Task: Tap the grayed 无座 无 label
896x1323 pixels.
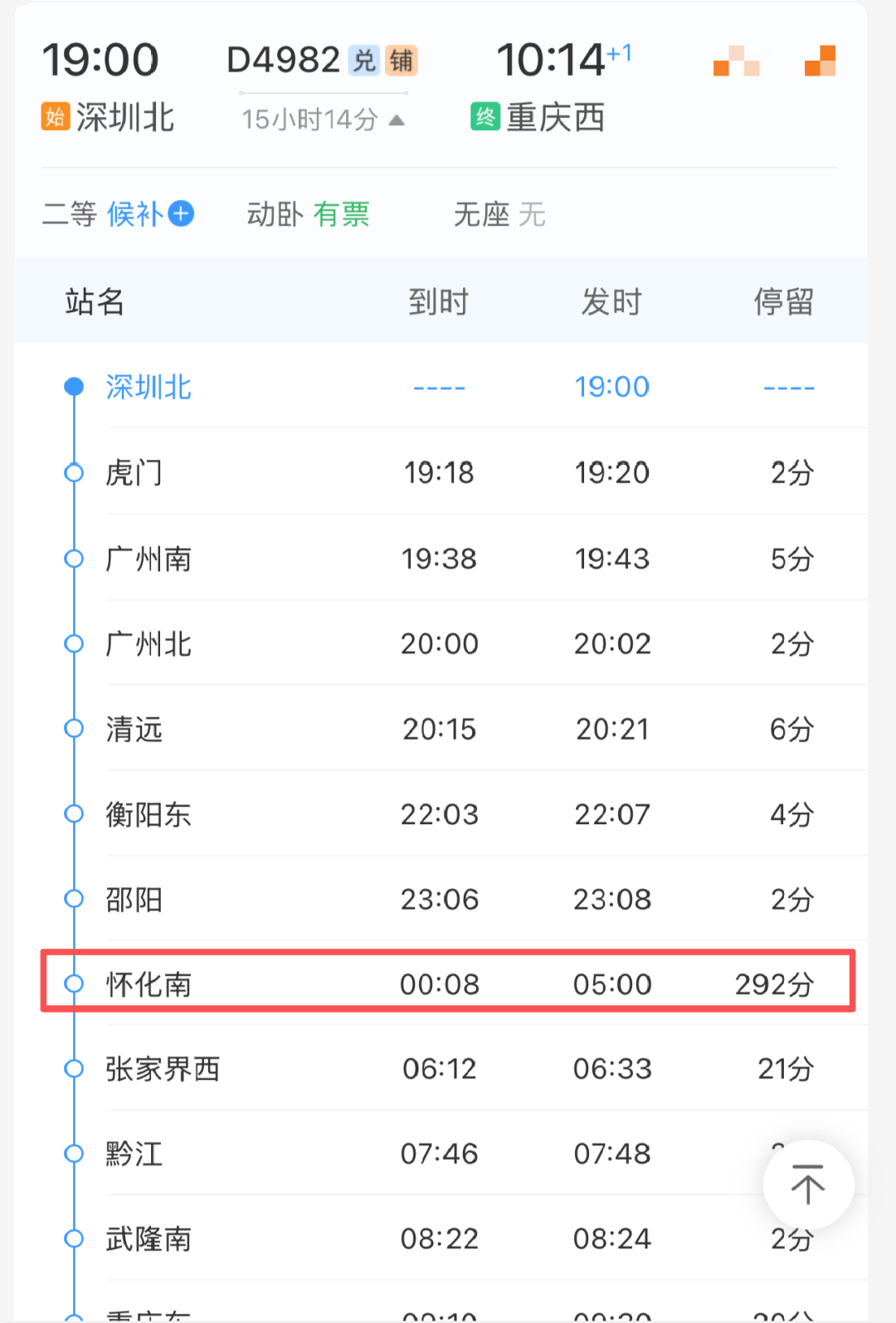Action: coord(498,214)
